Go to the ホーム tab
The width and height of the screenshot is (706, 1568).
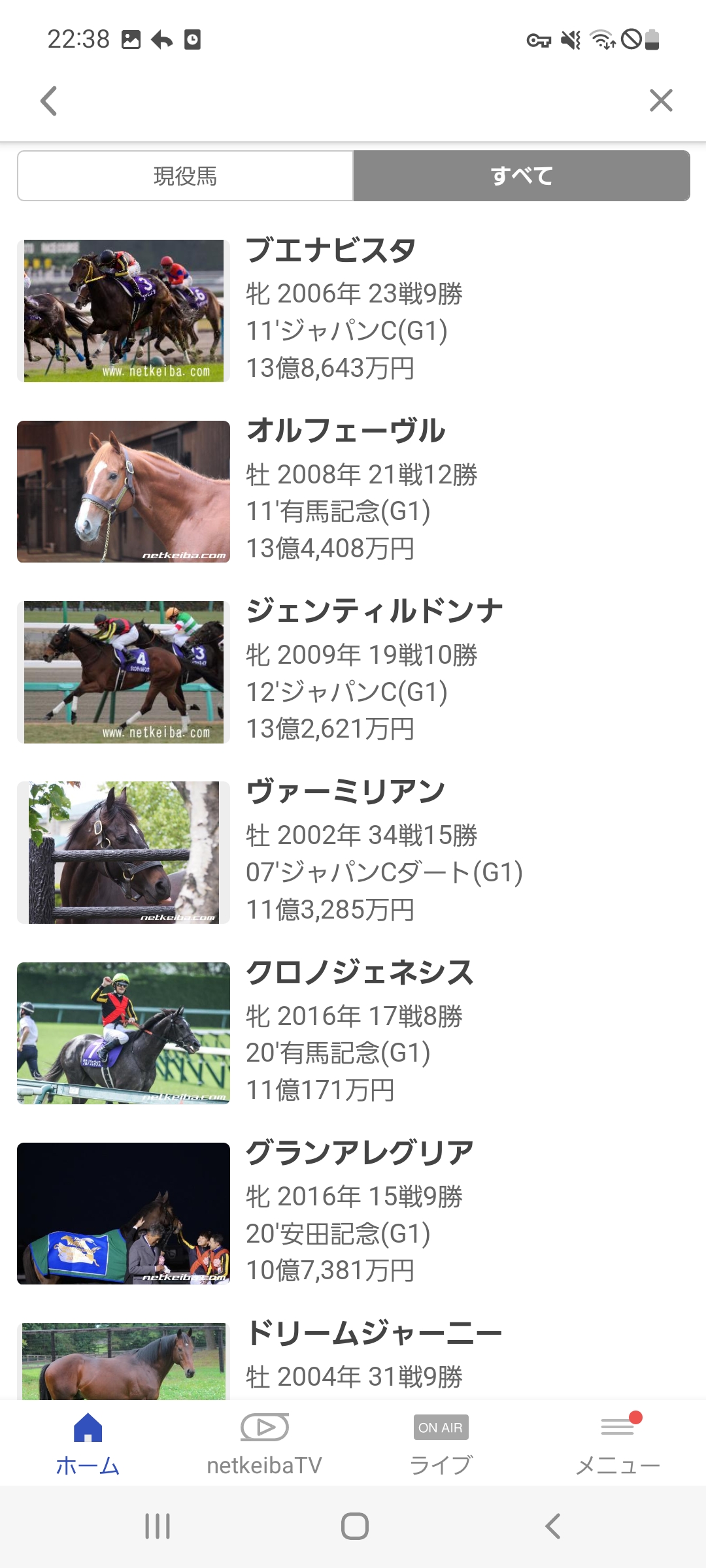click(x=88, y=1444)
